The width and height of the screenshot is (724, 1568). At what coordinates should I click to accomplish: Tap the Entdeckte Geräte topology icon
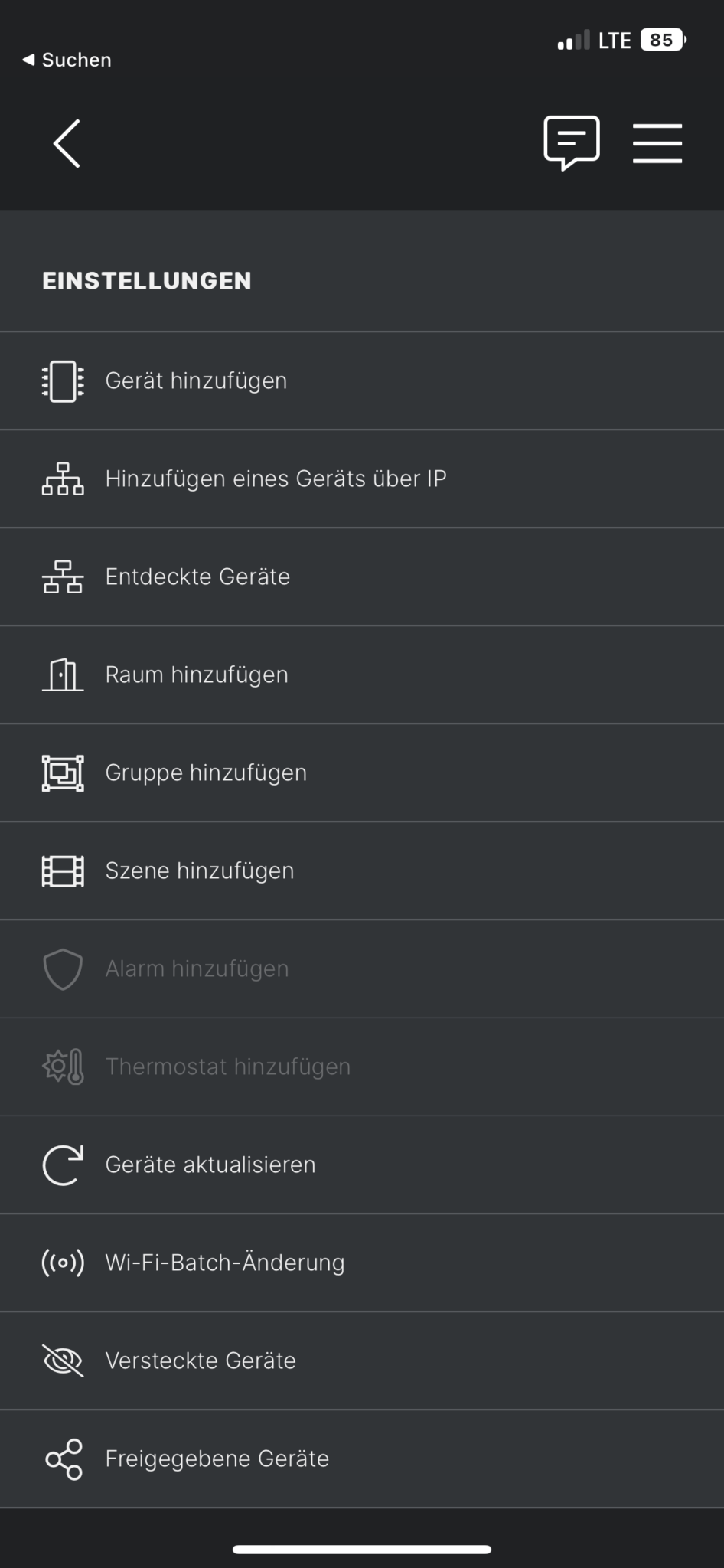[x=63, y=577]
